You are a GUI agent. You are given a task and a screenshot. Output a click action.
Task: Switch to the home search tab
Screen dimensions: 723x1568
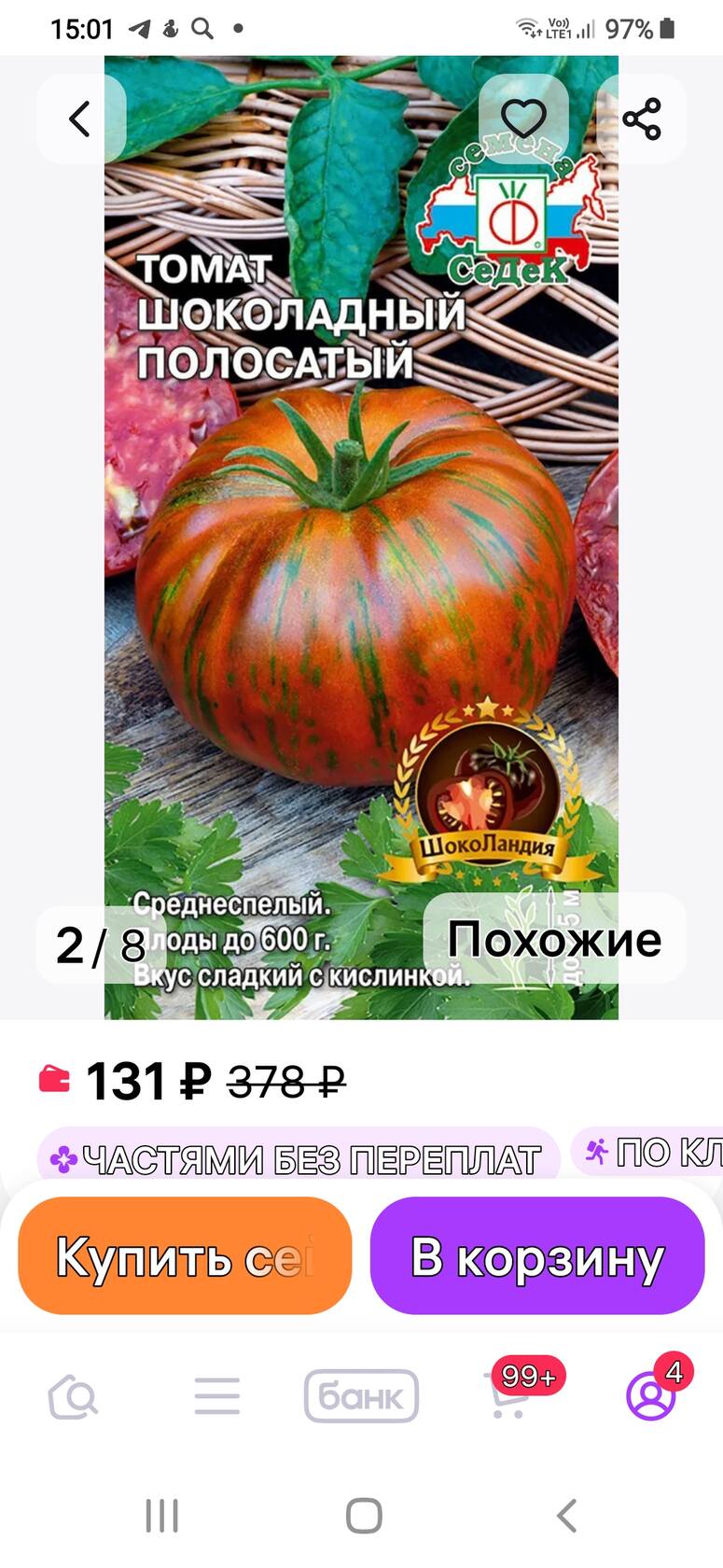point(73,1397)
